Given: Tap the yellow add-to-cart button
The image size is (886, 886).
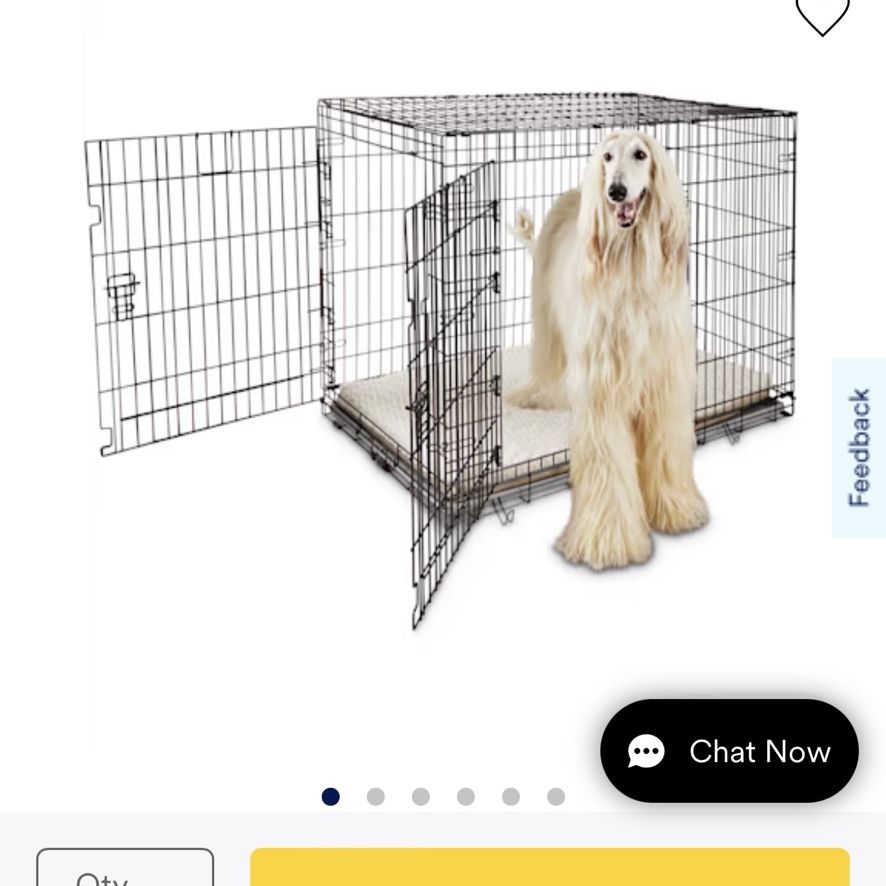Looking at the screenshot, I should click(550, 867).
